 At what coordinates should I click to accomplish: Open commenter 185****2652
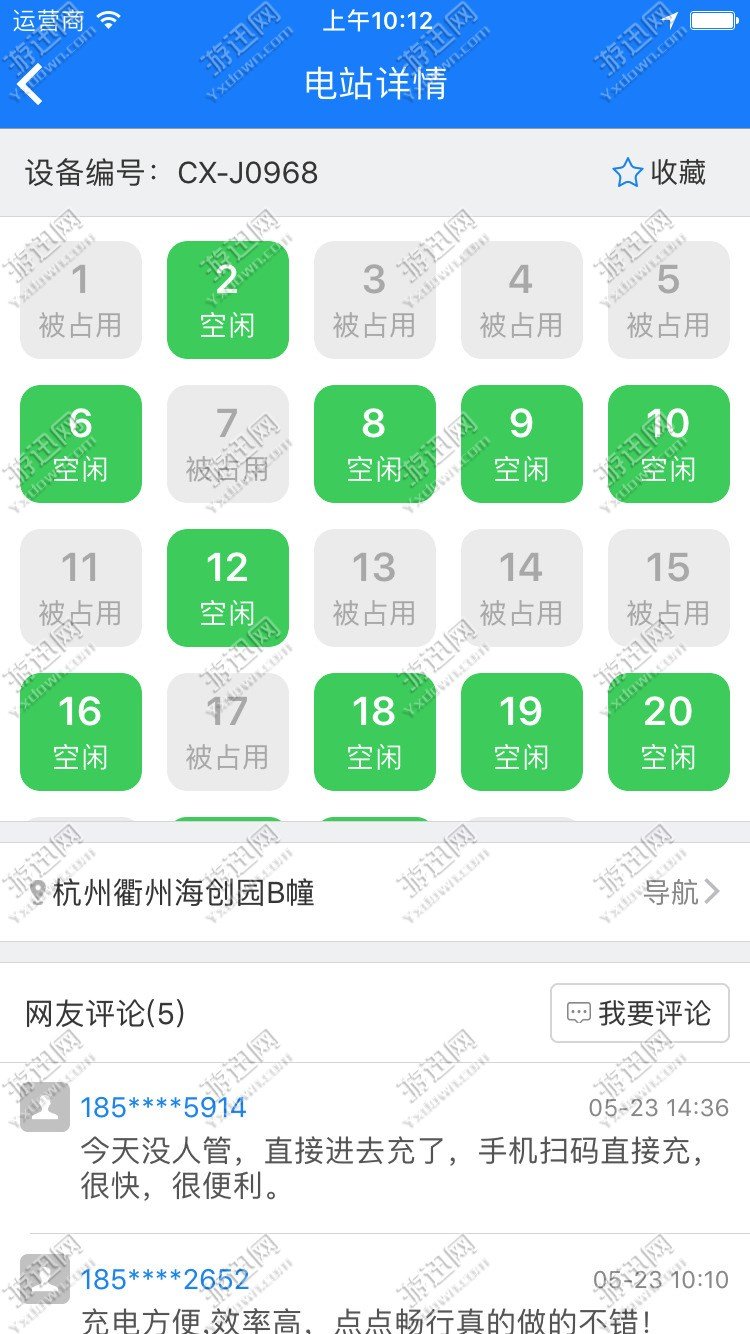(x=165, y=1279)
